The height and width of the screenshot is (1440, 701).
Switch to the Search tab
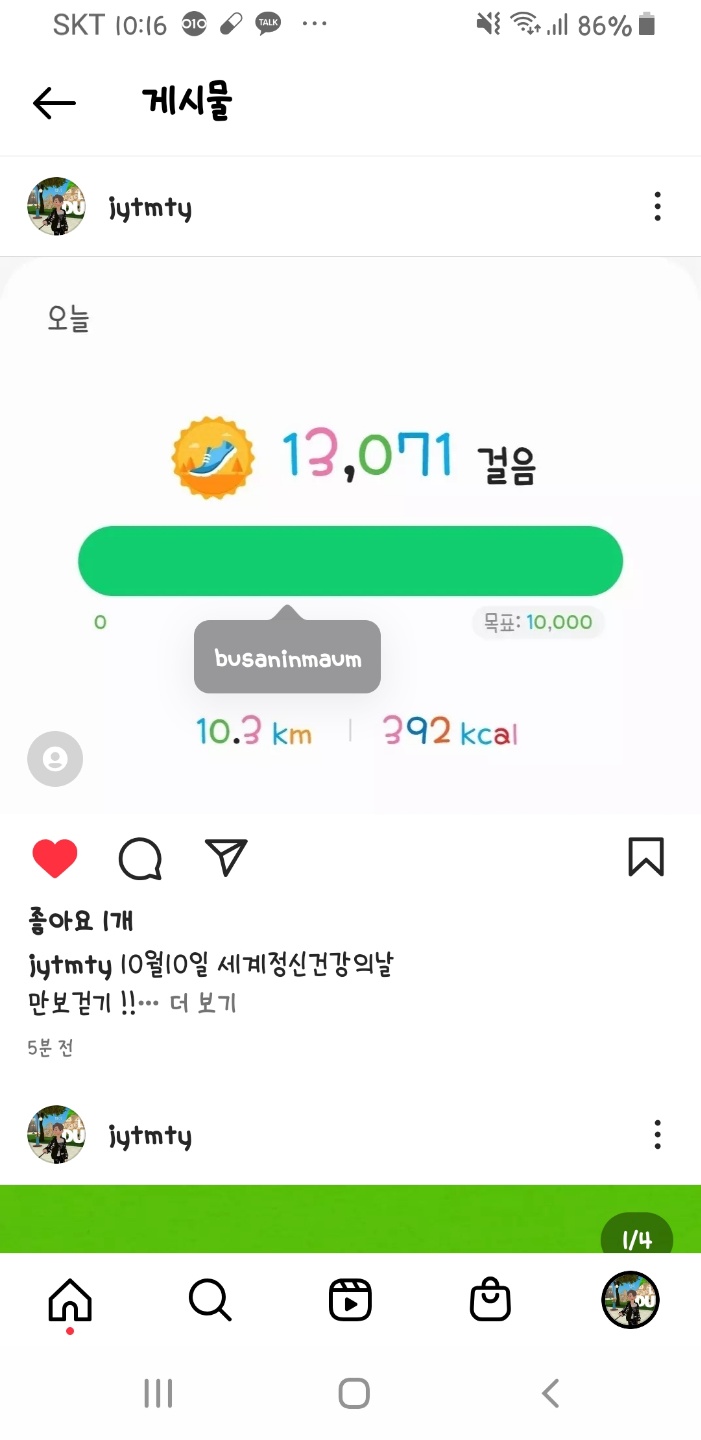click(210, 1300)
